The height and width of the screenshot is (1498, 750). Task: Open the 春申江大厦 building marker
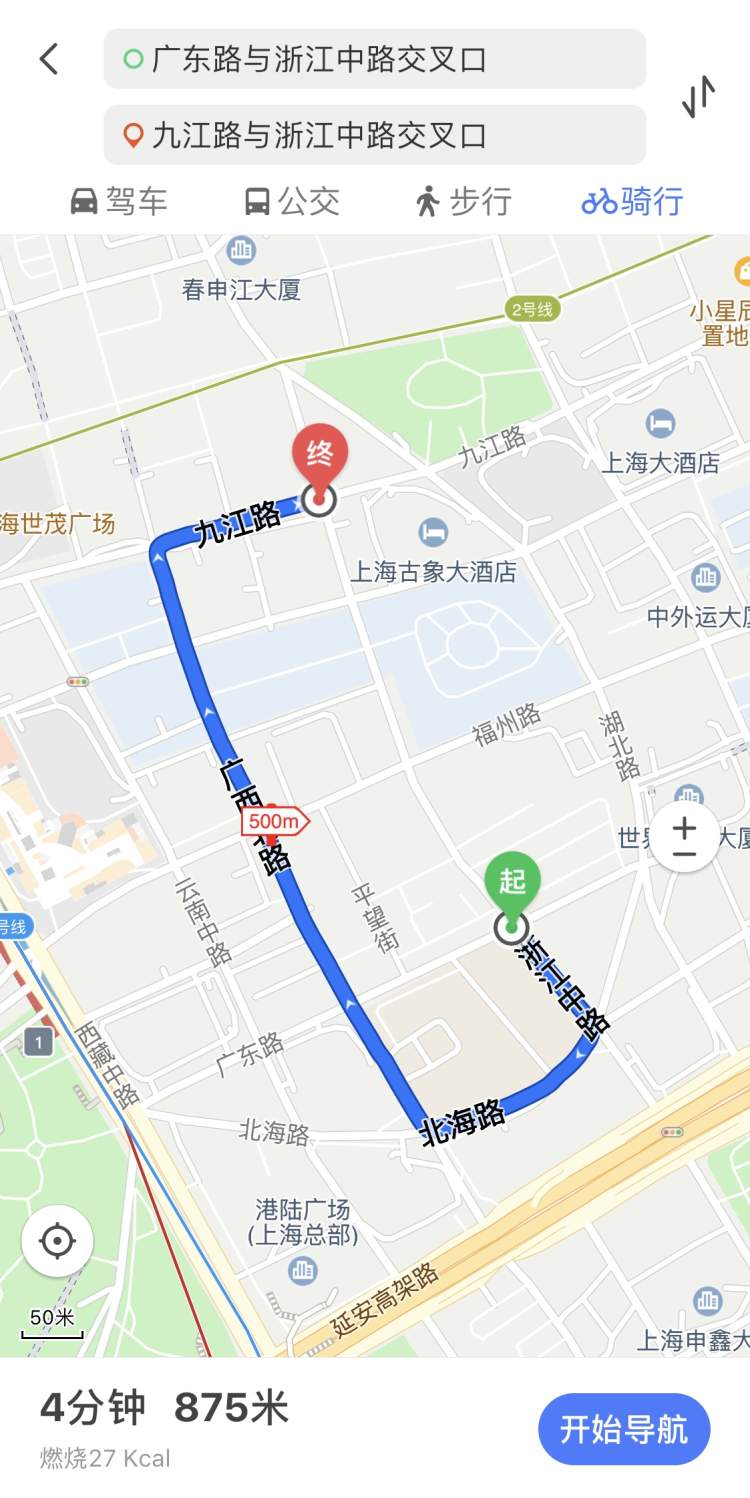point(241,250)
